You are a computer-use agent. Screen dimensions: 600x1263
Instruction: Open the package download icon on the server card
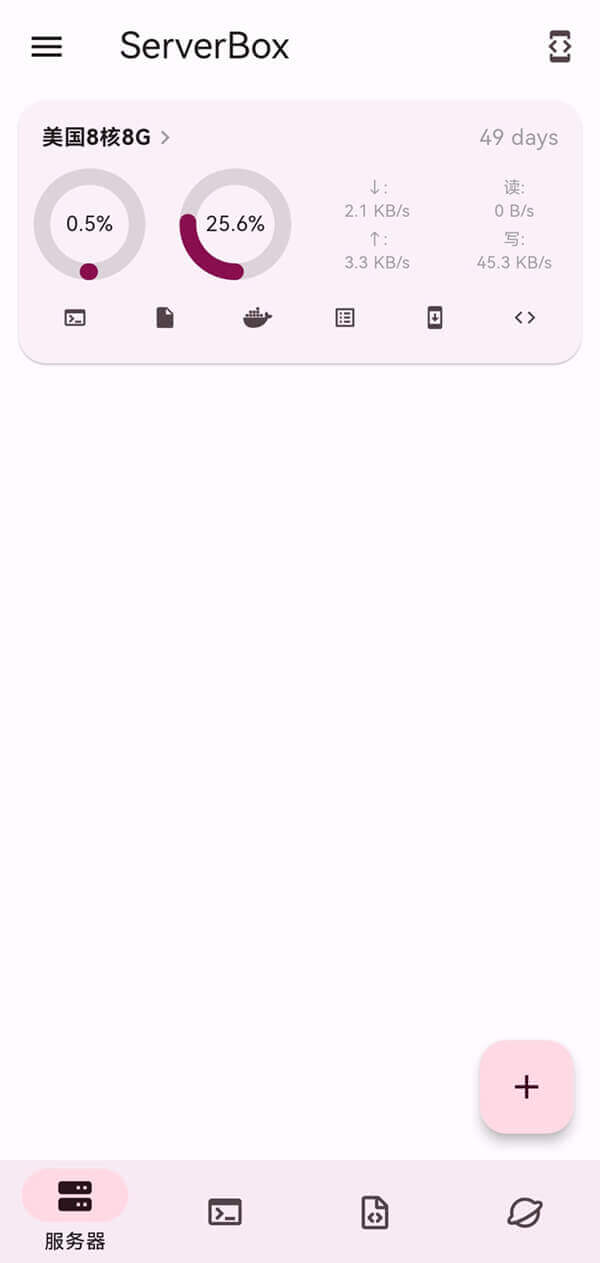435,318
